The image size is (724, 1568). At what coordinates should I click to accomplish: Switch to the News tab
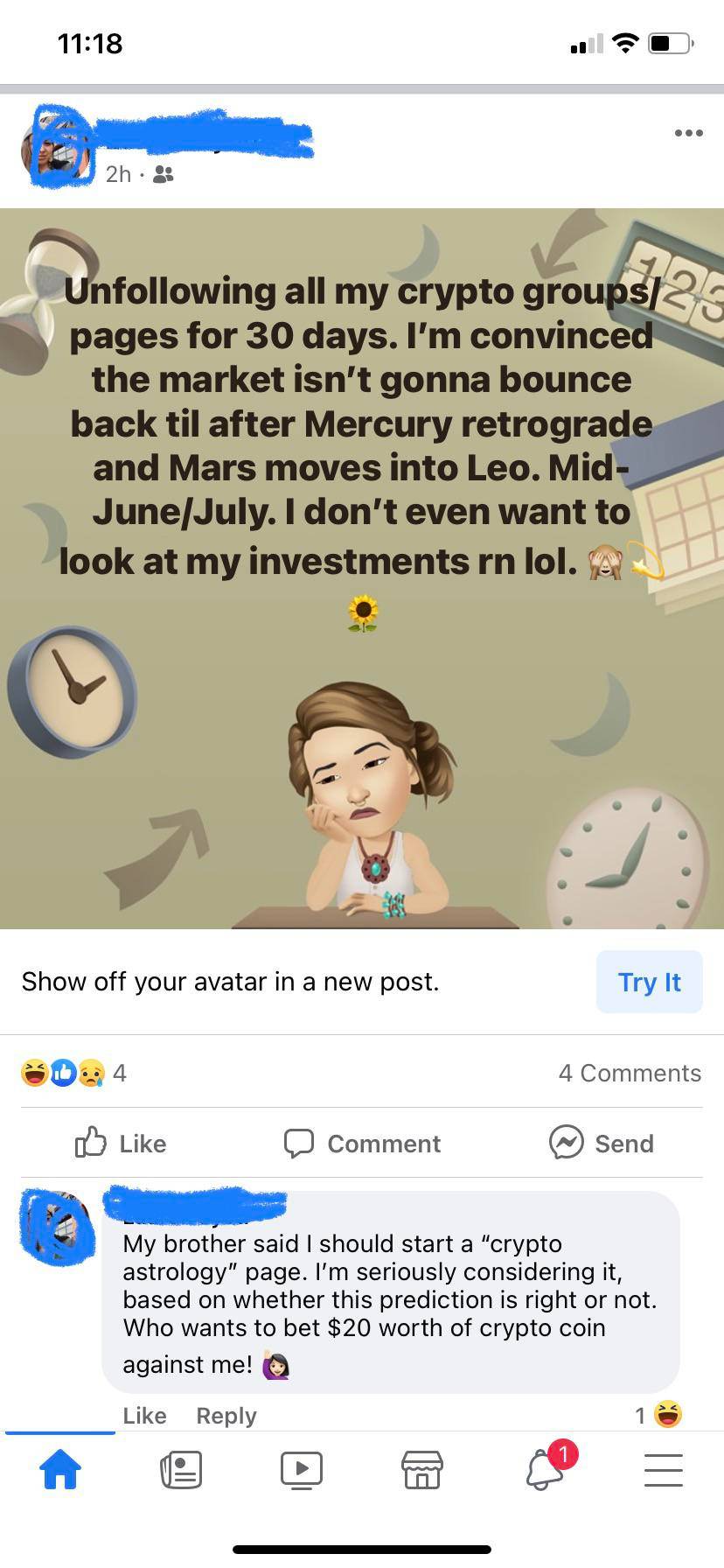coord(181,1469)
